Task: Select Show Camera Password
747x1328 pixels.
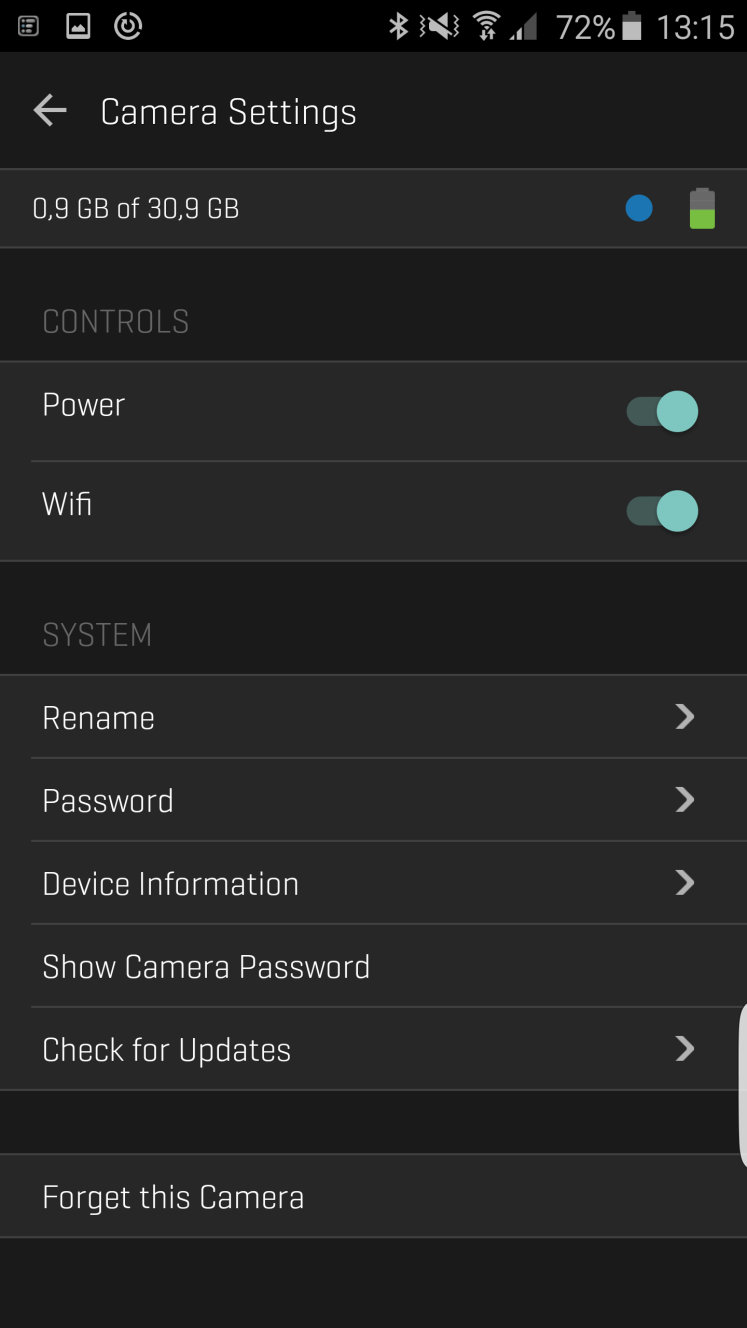Action: pos(374,966)
